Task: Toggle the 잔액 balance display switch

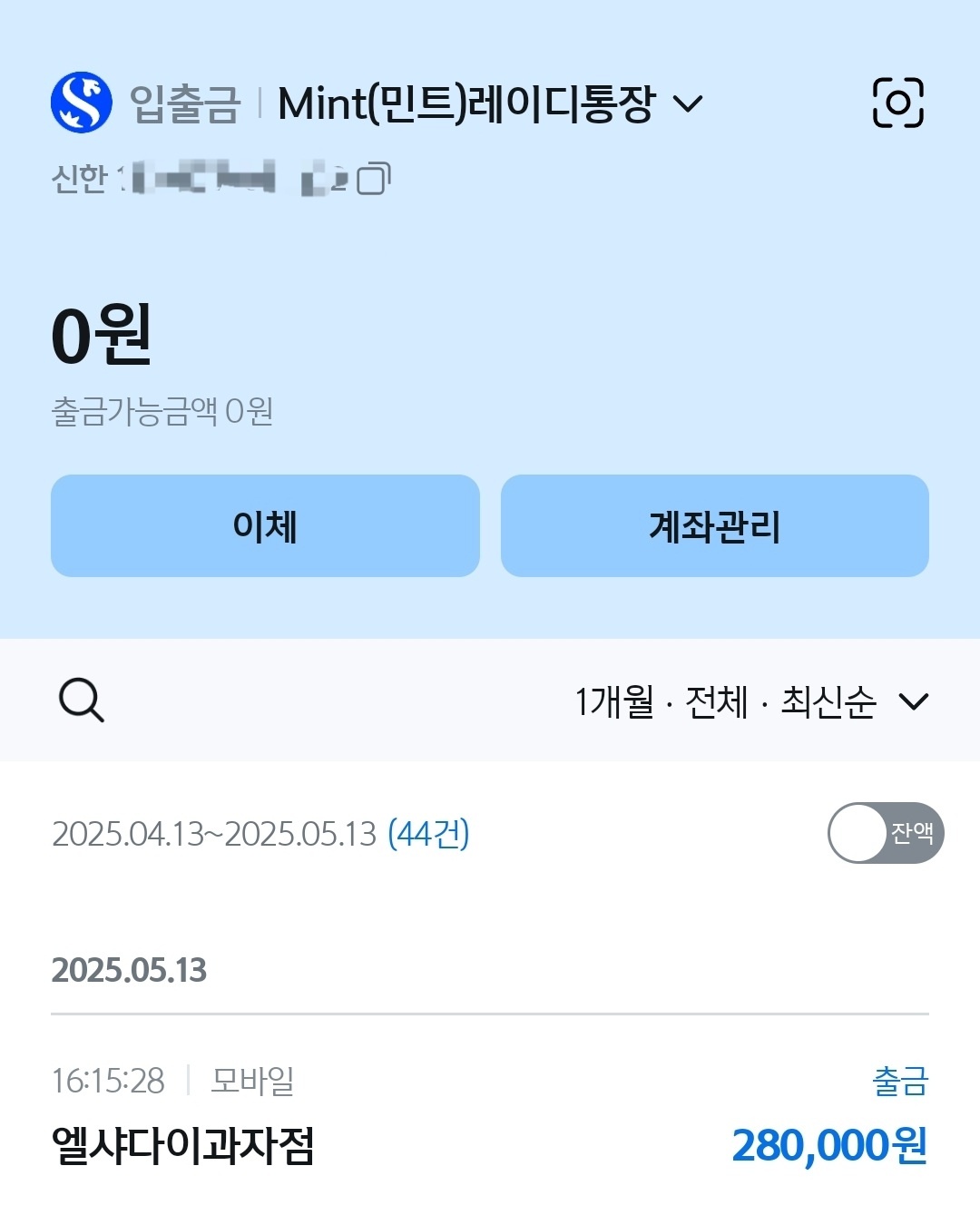Action: coord(885,832)
